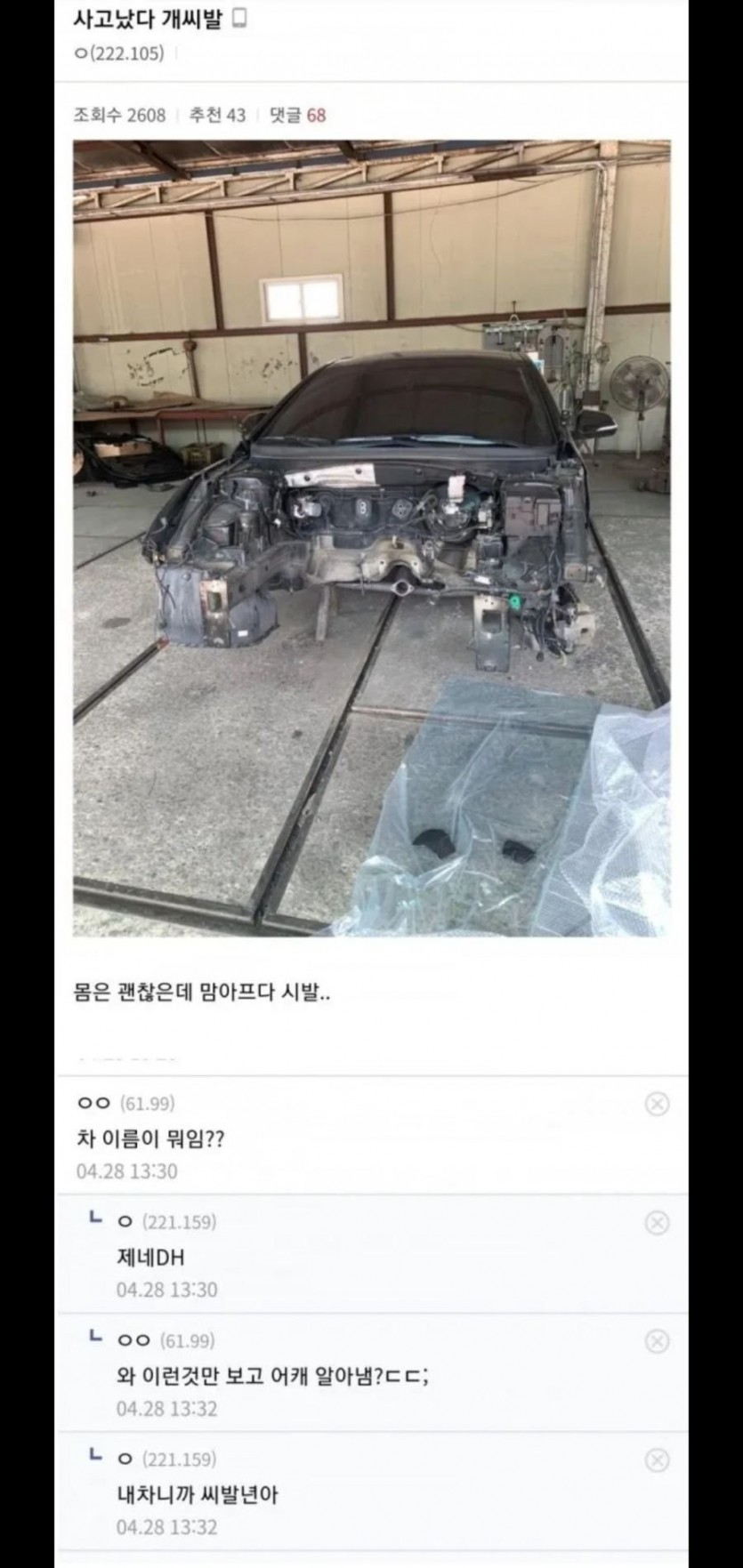
Task: Open the wrecked car photo
Action: (x=371, y=537)
